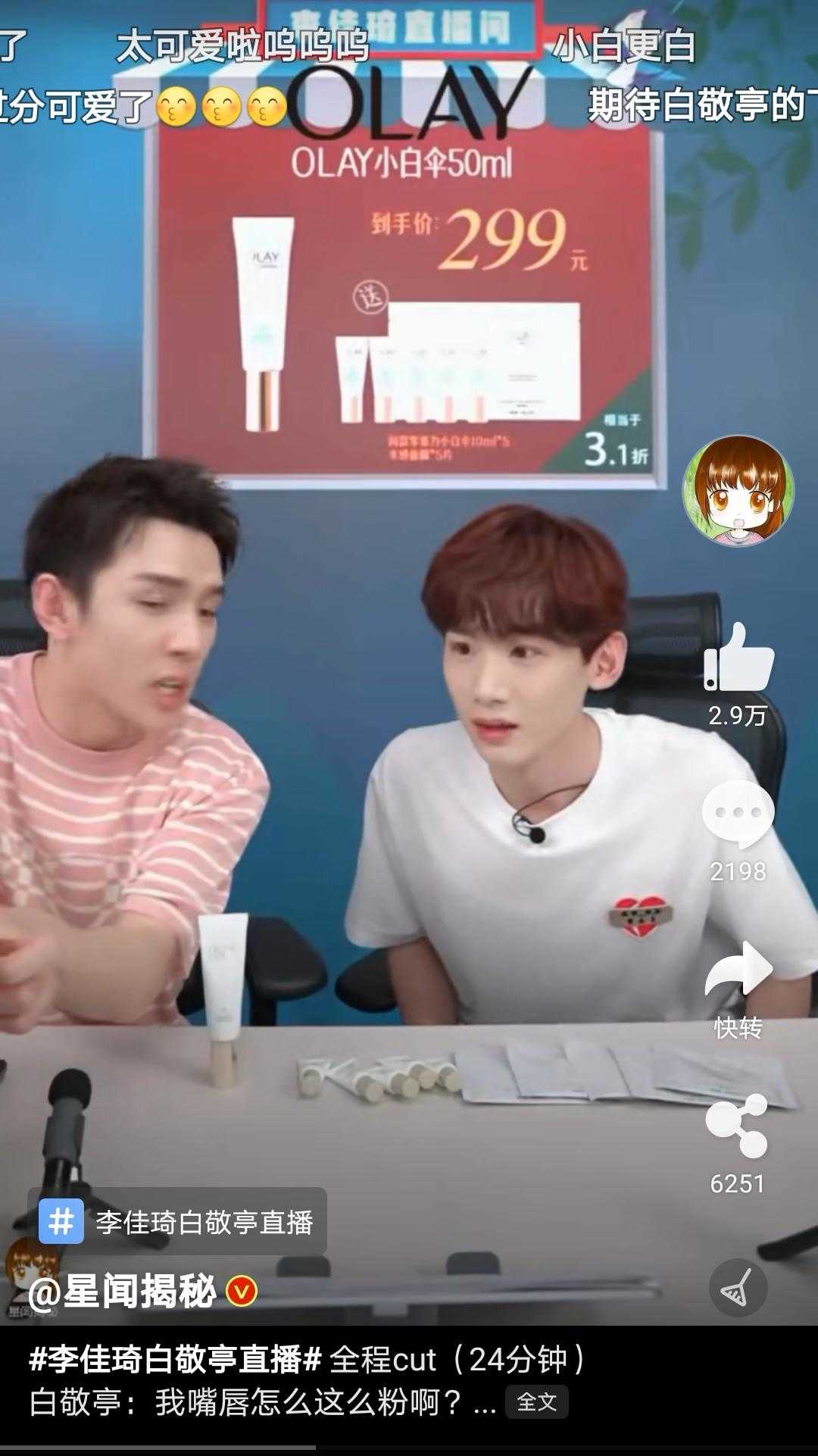Clear the screen with the broom icon
Image resolution: width=818 pixels, height=1456 pixels.
click(738, 1288)
